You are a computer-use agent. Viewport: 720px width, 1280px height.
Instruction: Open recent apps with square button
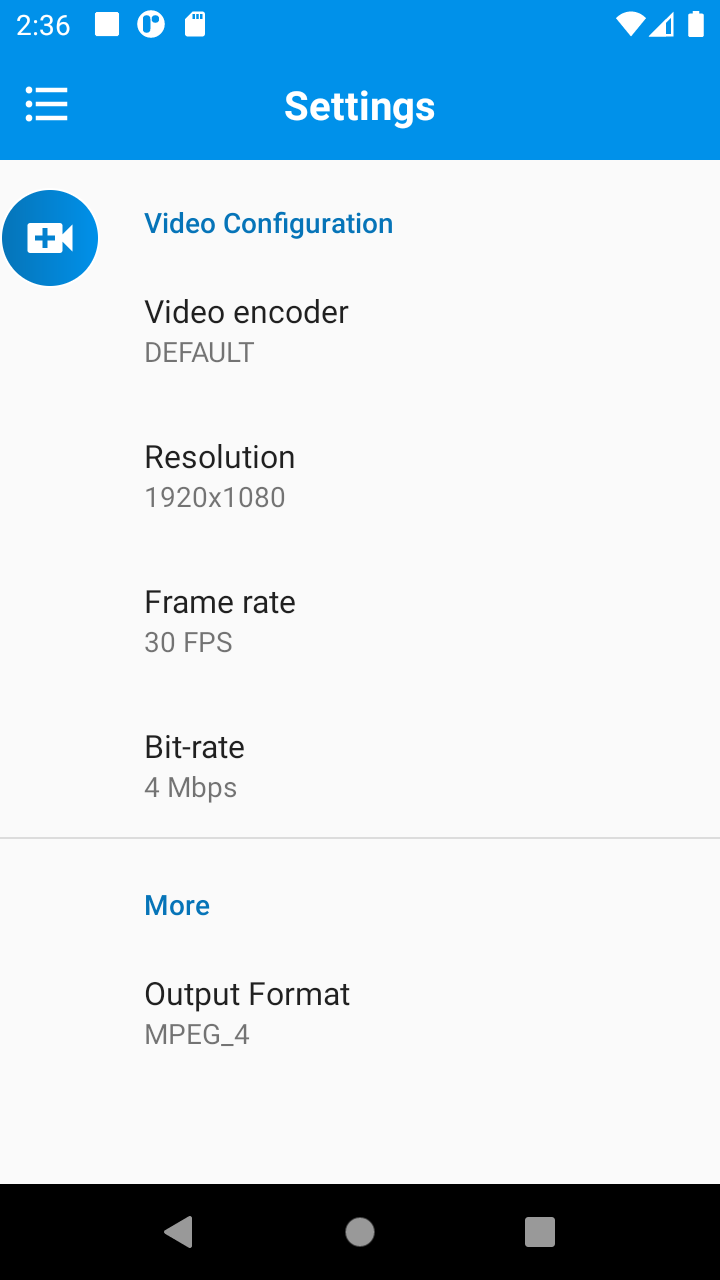tap(539, 1232)
